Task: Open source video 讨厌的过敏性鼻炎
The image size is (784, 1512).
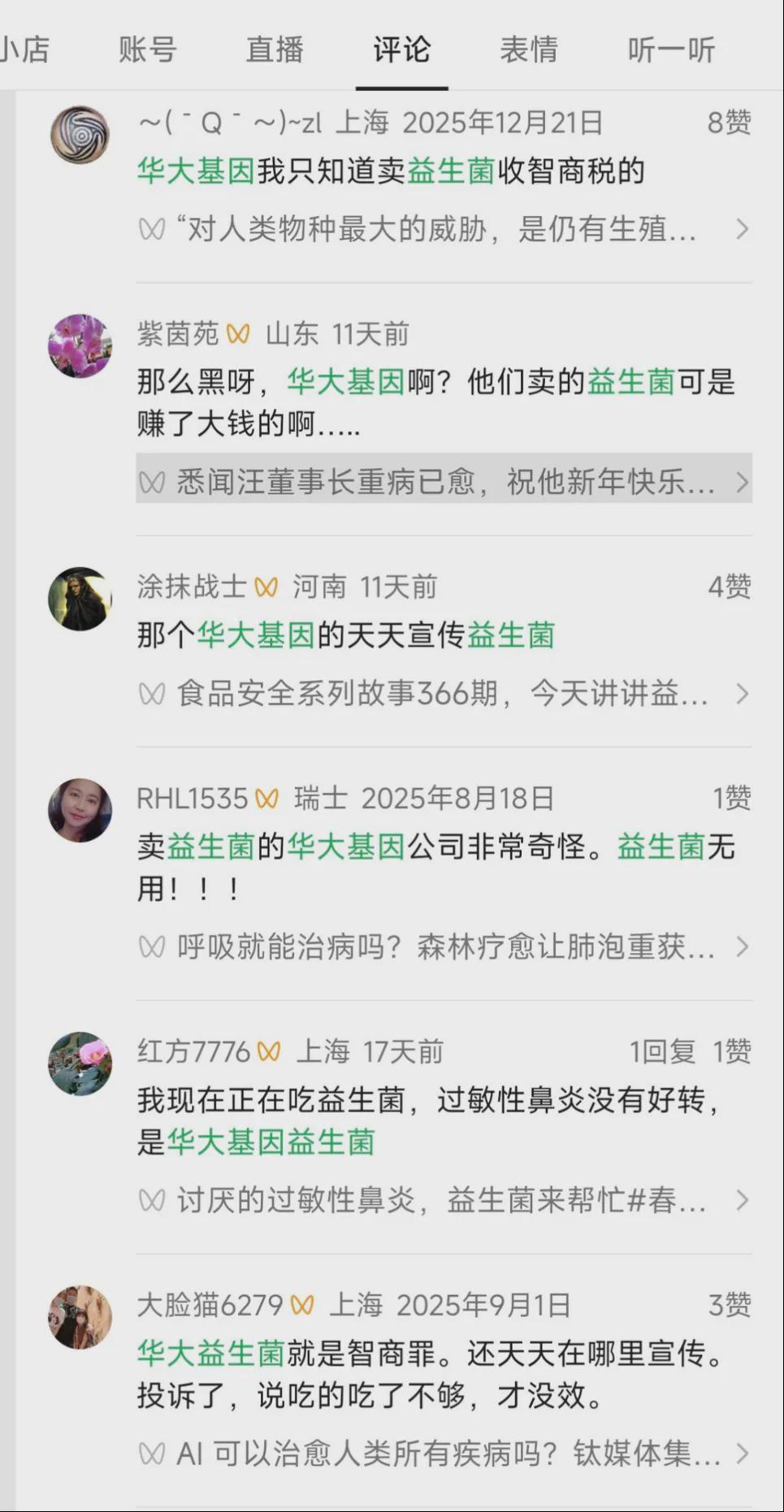Action: (443, 1200)
